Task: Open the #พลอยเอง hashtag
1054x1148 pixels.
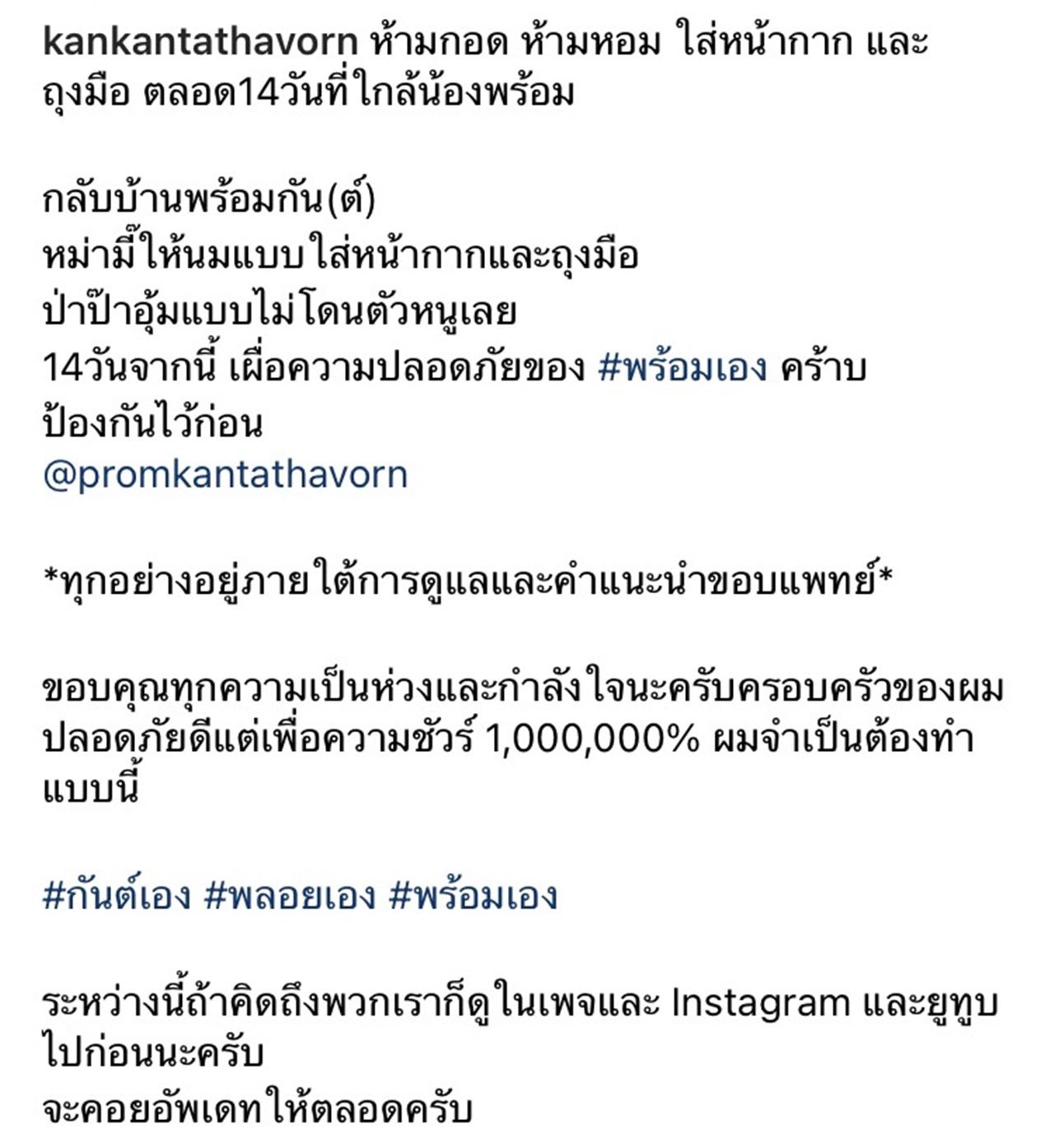Action: [x=289, y=895]
